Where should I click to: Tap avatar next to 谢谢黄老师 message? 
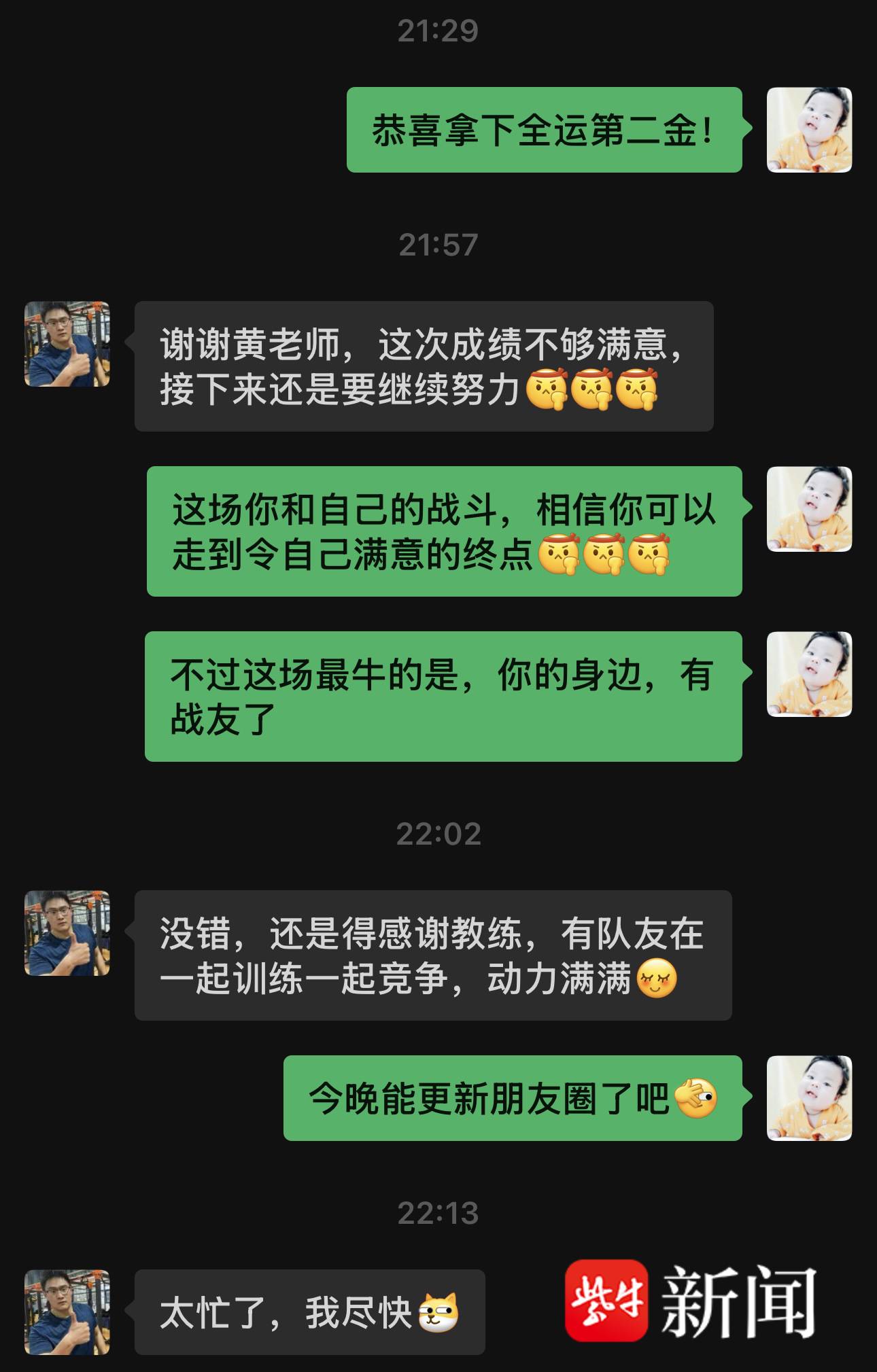pos(67,344)
